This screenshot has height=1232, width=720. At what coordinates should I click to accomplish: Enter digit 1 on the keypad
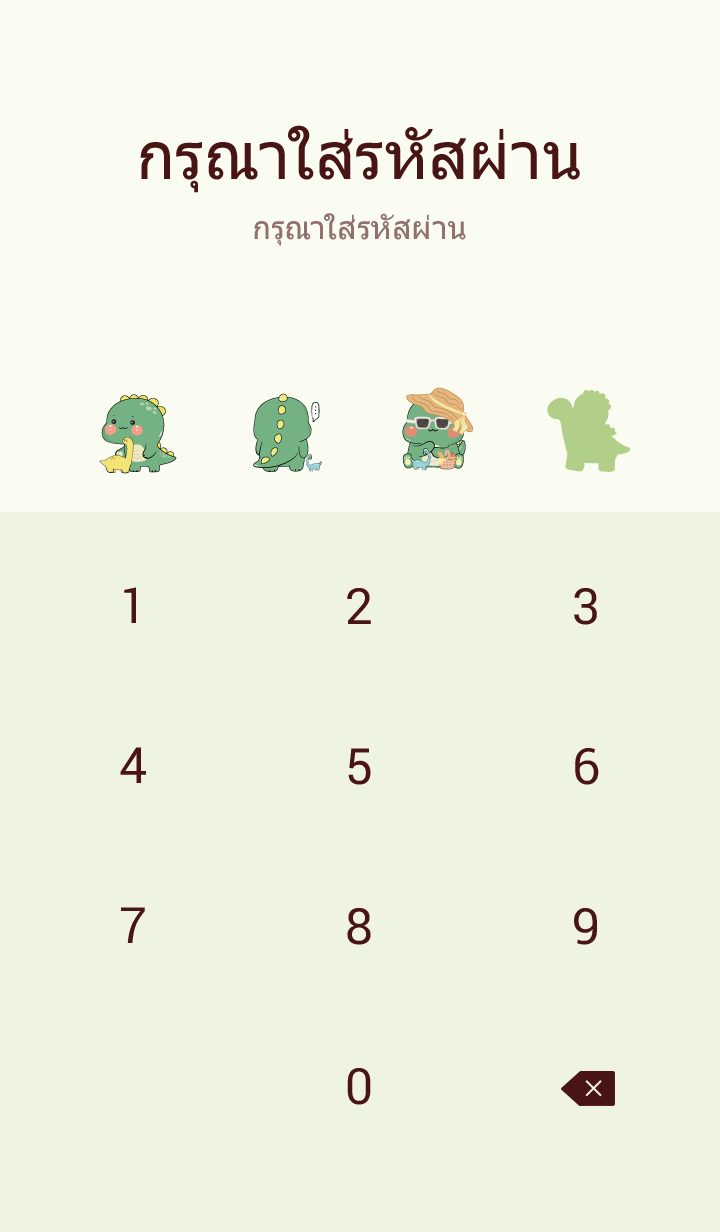click(132, 607)
